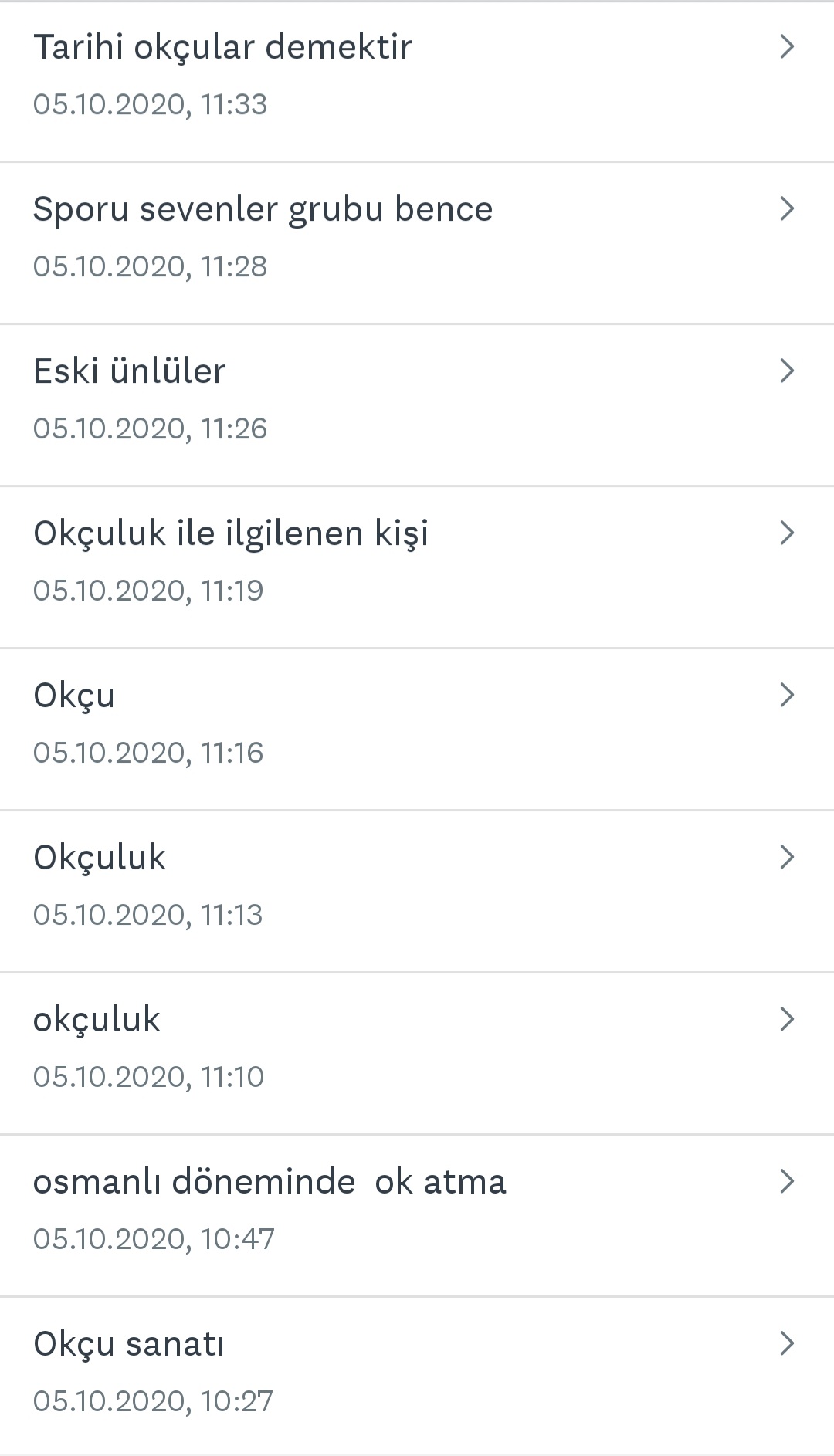The width and height of the screenshot is (834, 1456).
Task: Click the '05.10.2020, 10:27' timestamp label
Action: (154, 1400)
